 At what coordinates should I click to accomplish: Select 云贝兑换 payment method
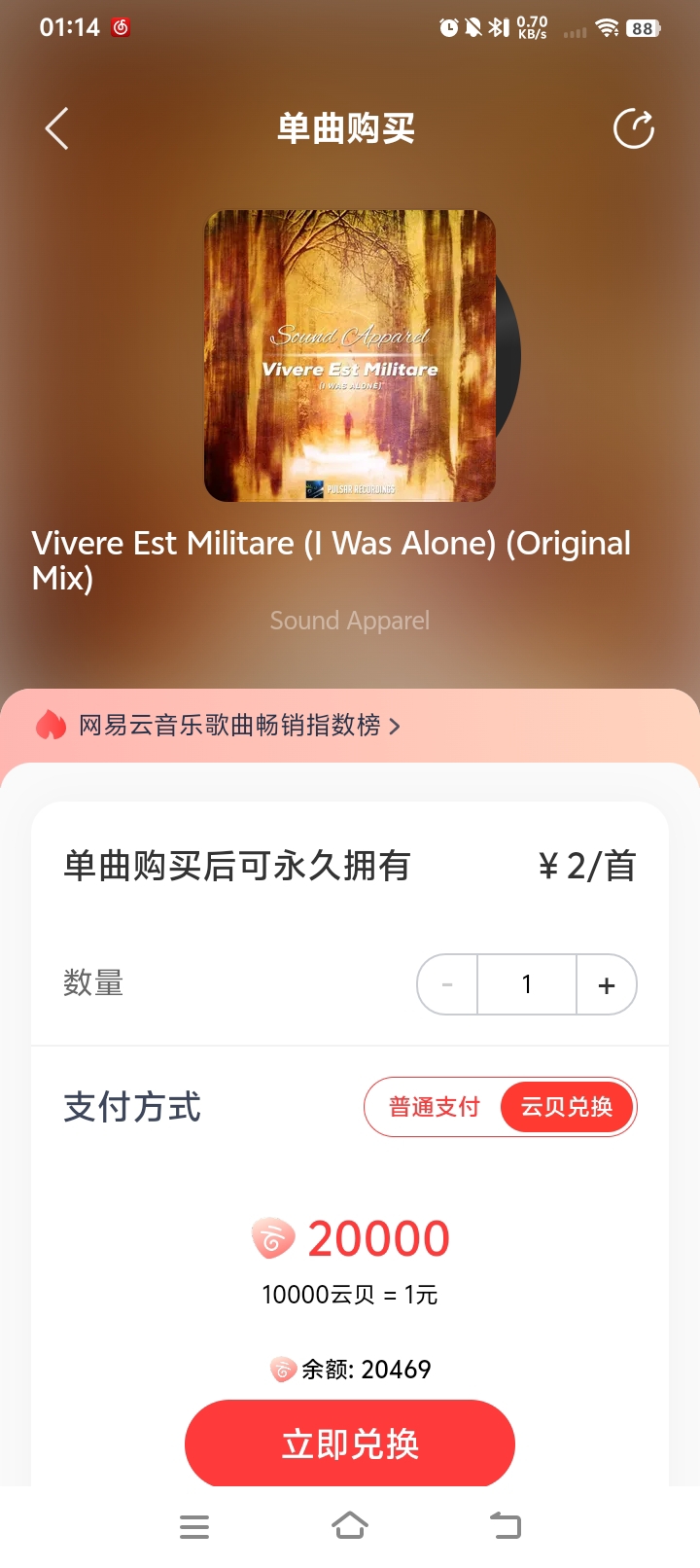[567, 1107]
